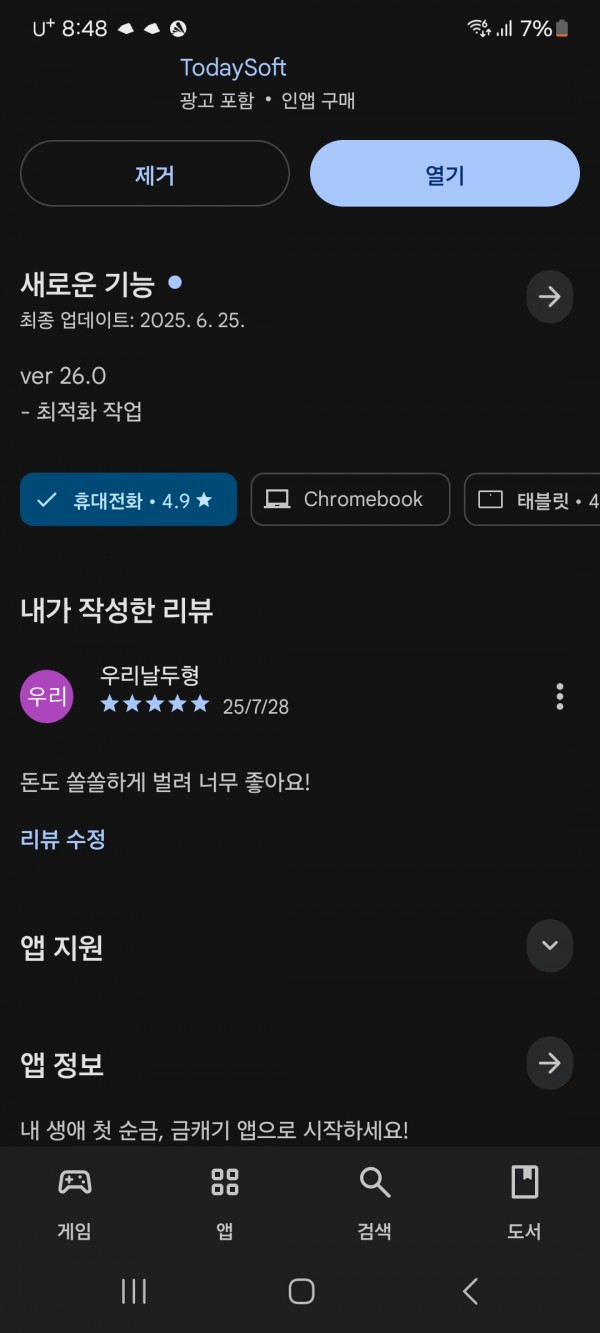Select the 태블릿 device chip
This screenshot has height=1333, width=600.
[535, 500]
